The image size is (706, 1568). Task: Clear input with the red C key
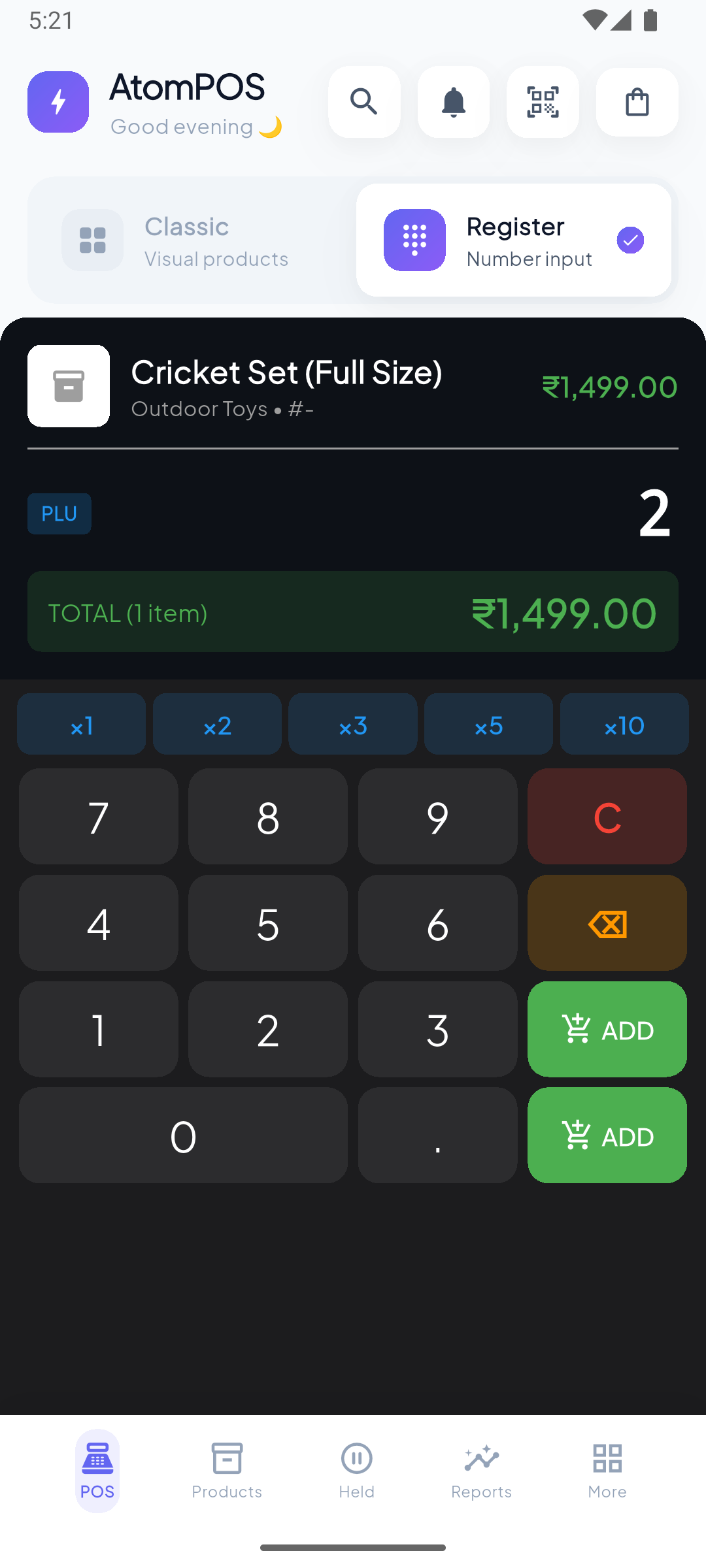point(607,816)
